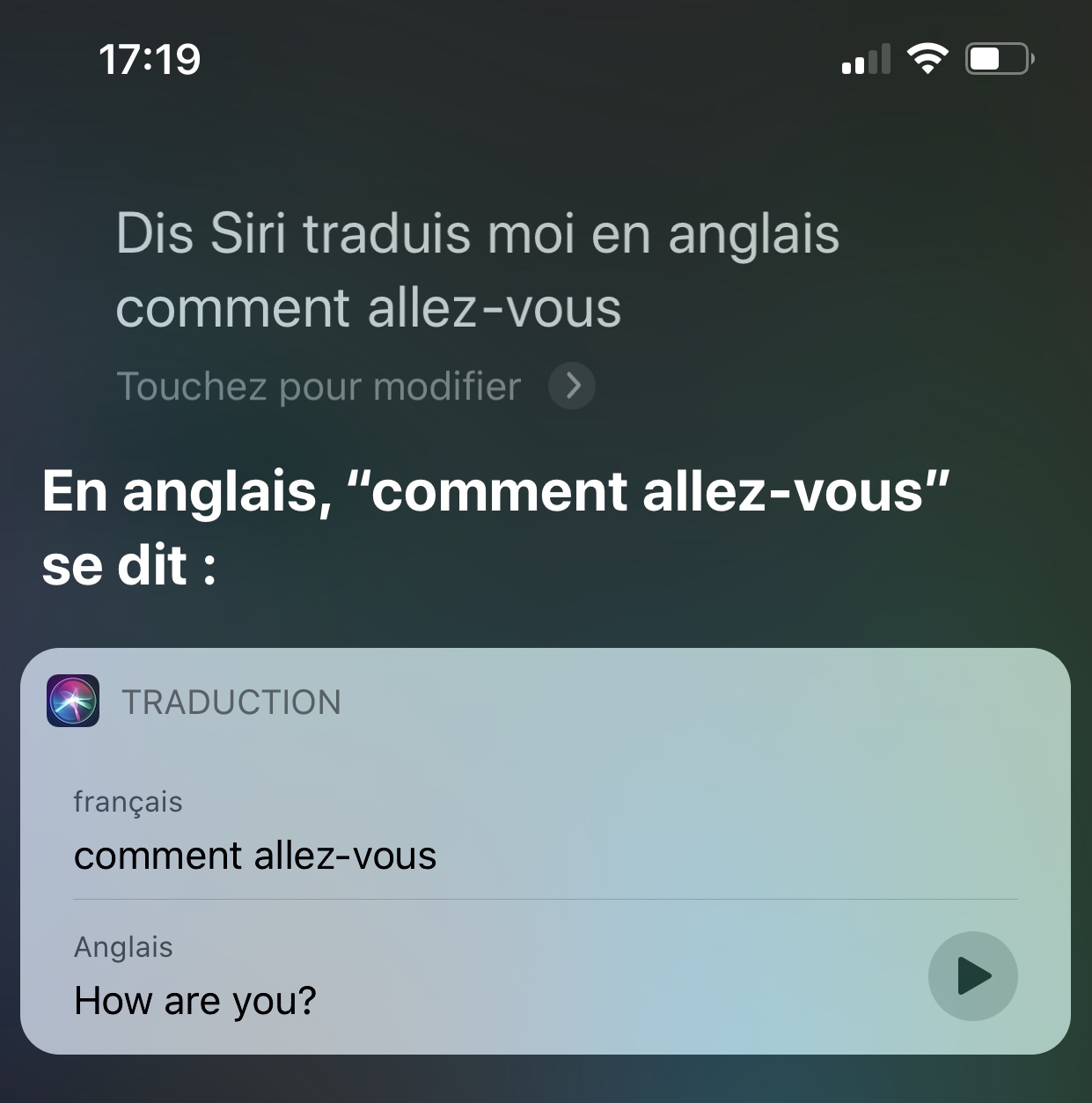Open the Traduction result card

point(231,702)
